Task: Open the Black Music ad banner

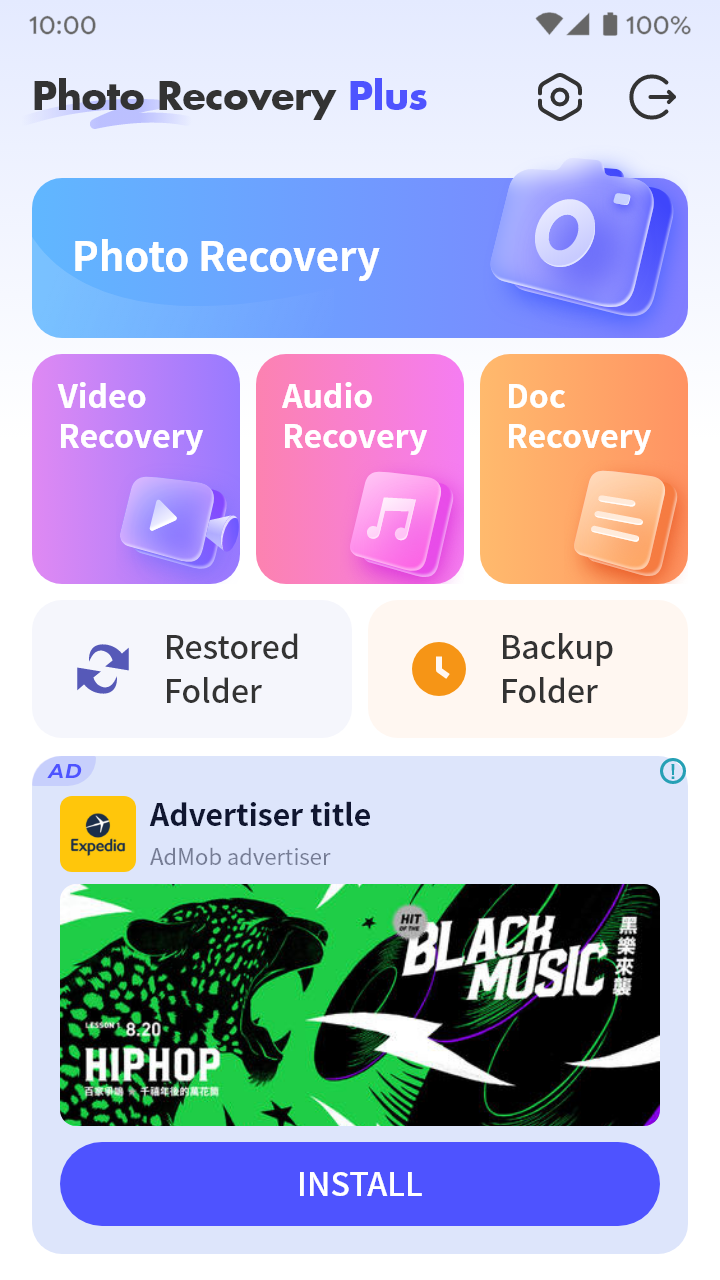Action: (x=360, y=1005)
